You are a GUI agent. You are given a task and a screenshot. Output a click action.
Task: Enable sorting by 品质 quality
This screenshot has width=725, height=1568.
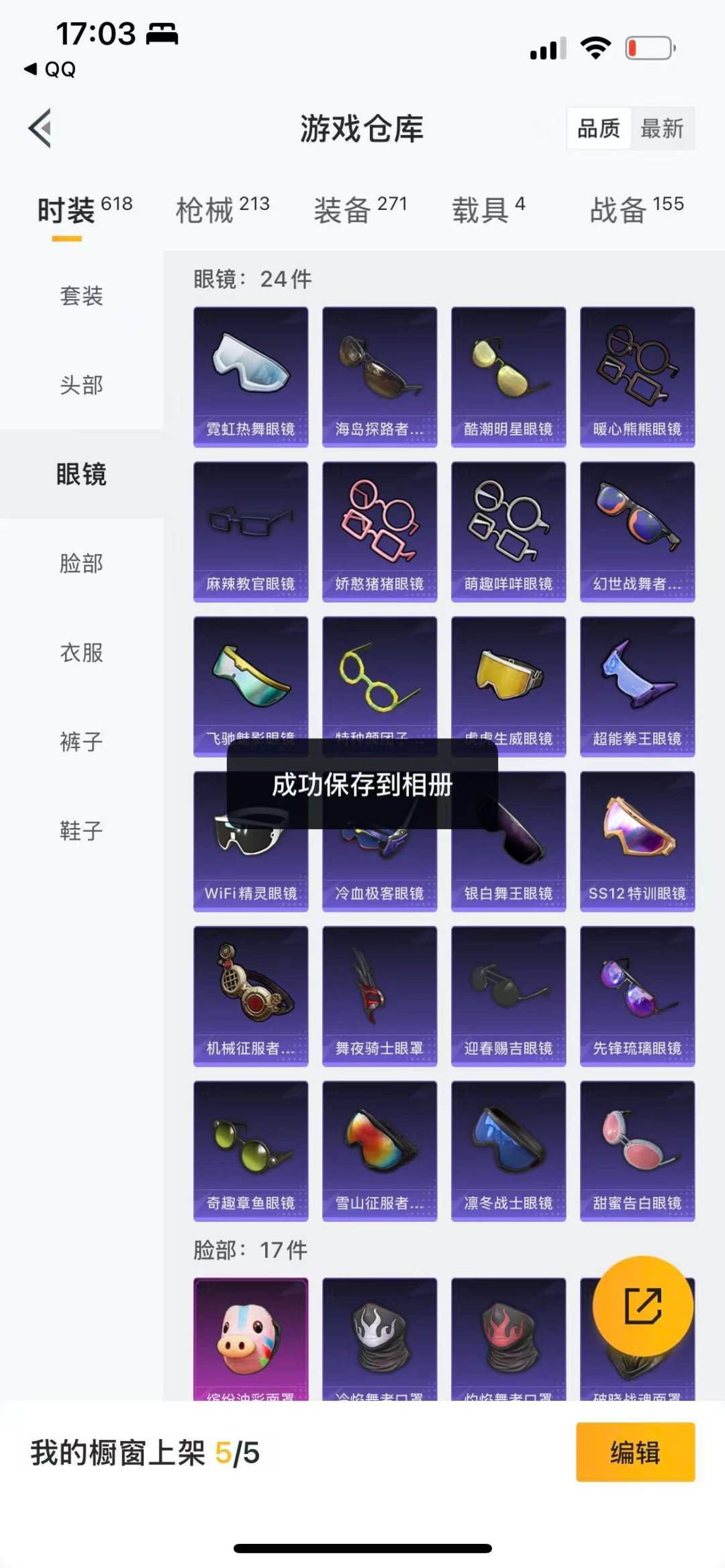click(x=600, y=128)
